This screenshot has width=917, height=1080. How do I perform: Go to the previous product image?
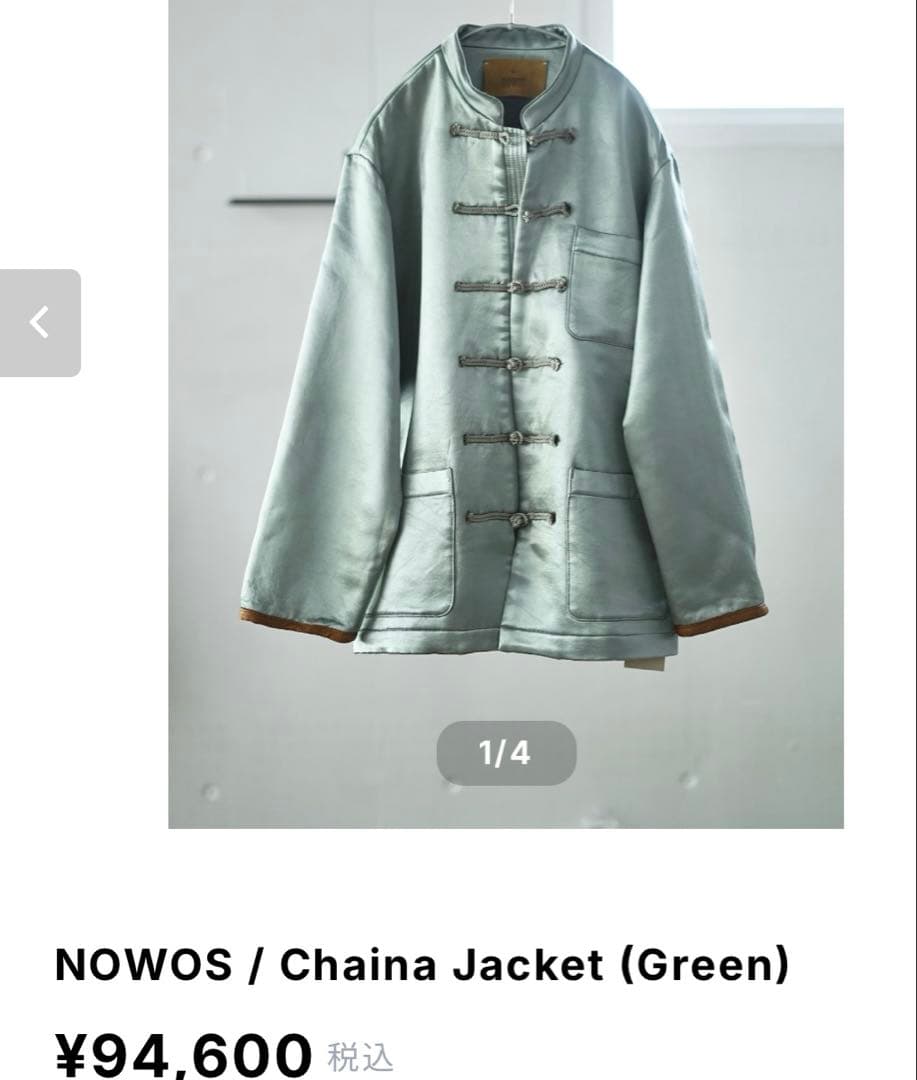click(x=40, y=323)
